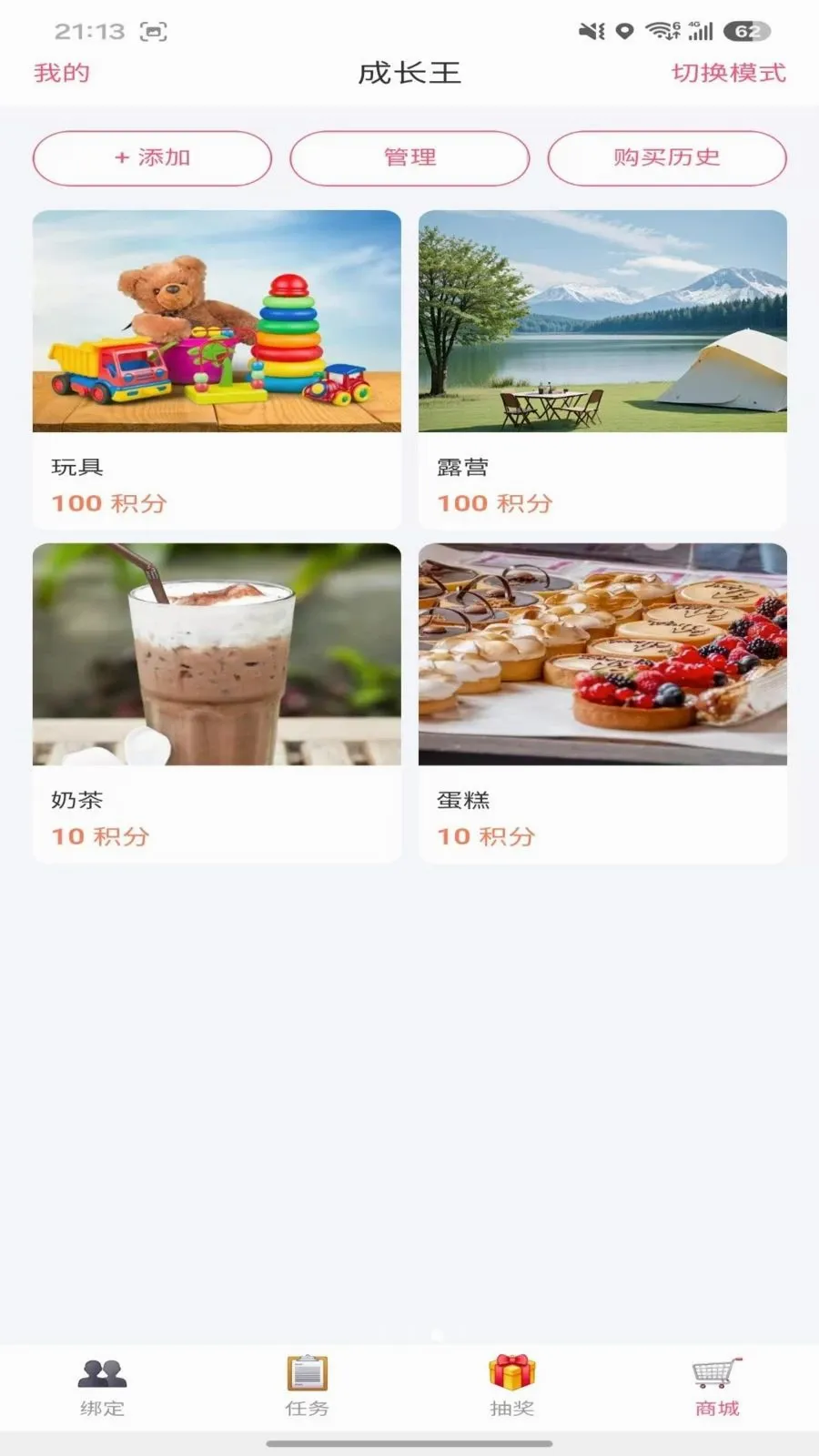Tap 切换模式 to switch mode

pos(728,73)
